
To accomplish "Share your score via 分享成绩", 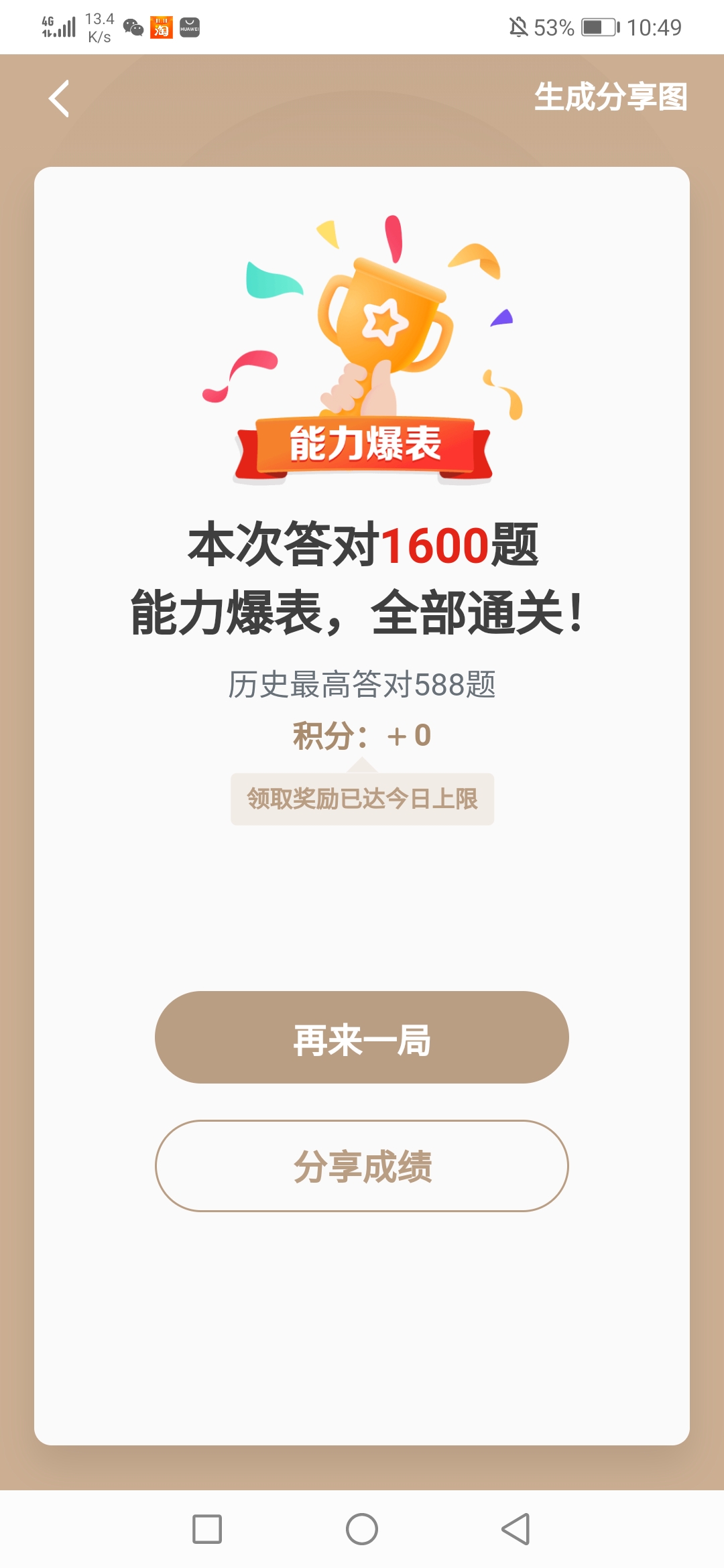I will pos(362,1166).
